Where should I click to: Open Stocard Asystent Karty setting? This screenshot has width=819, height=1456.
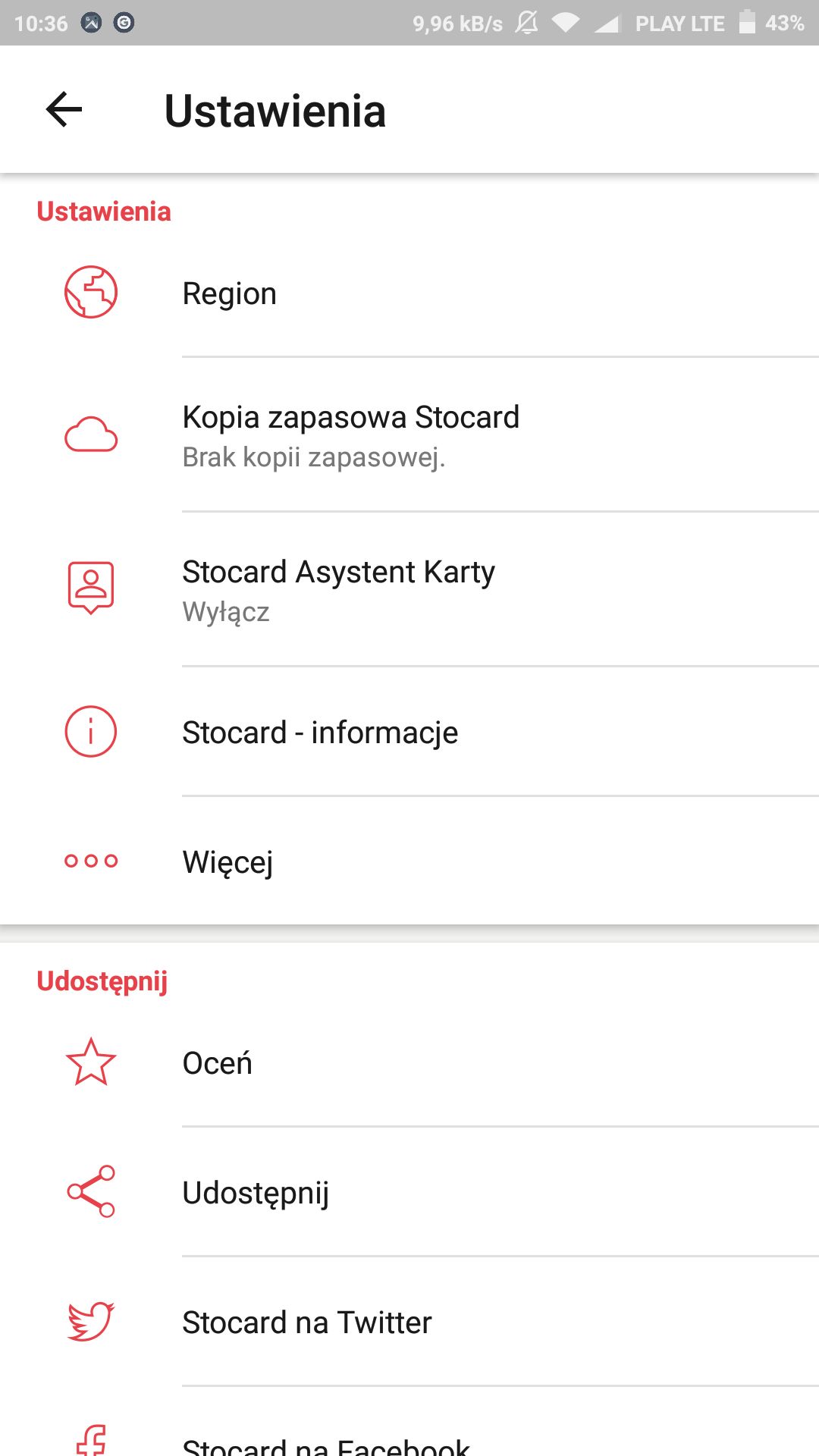pyautogui.click(x=409, y=590)
